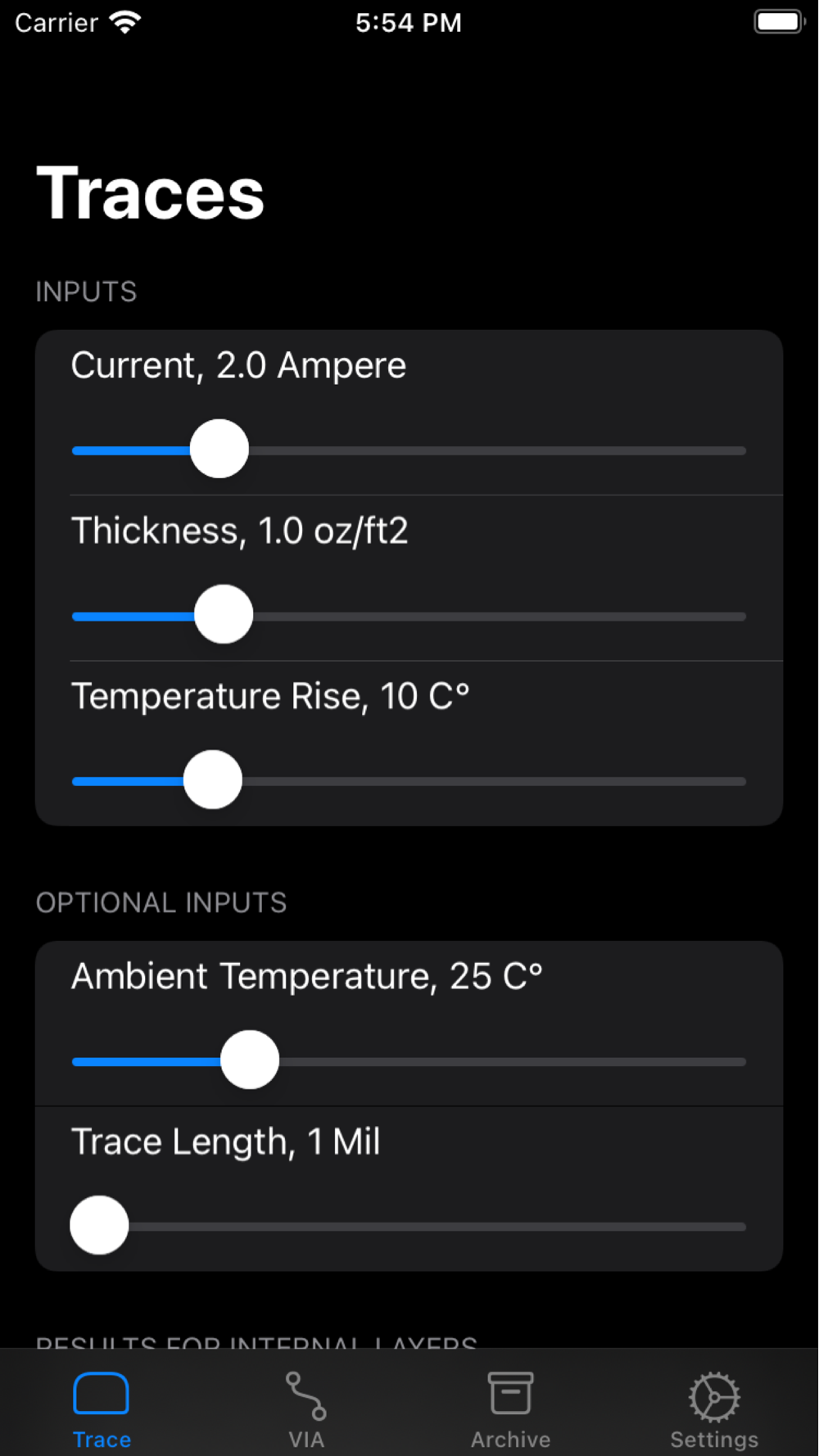Open the Archive tab
Image resolution: width=819 pixels, height=1456 pixels.
click(x=510, y=1410)
